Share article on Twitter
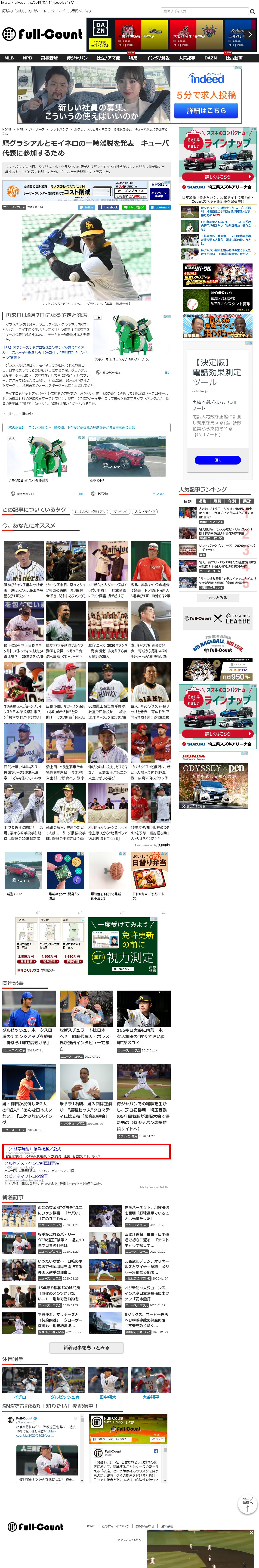The height and width of the screenshot is (1568, 259). [x=86, y=207]
